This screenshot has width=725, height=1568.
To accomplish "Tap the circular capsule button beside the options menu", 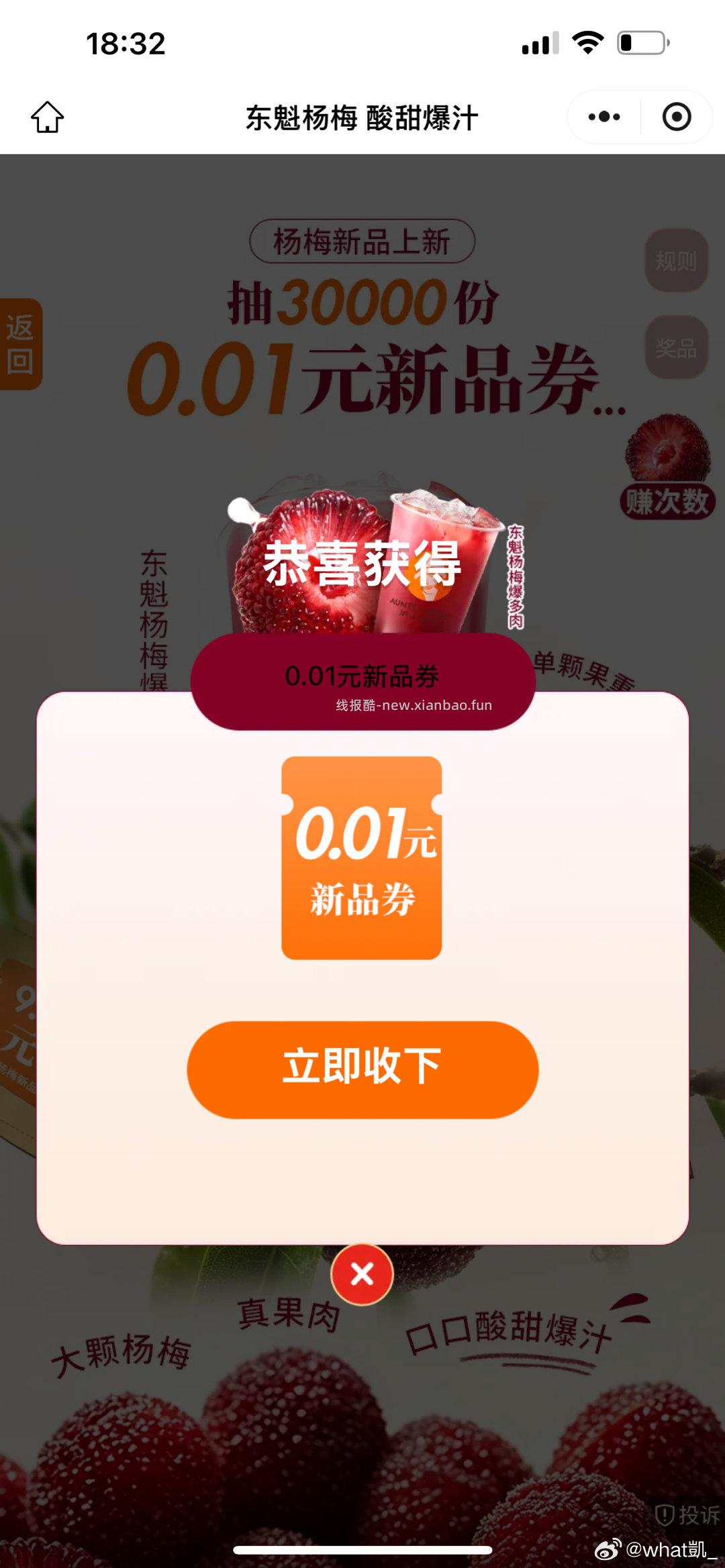I will (676, 115).
